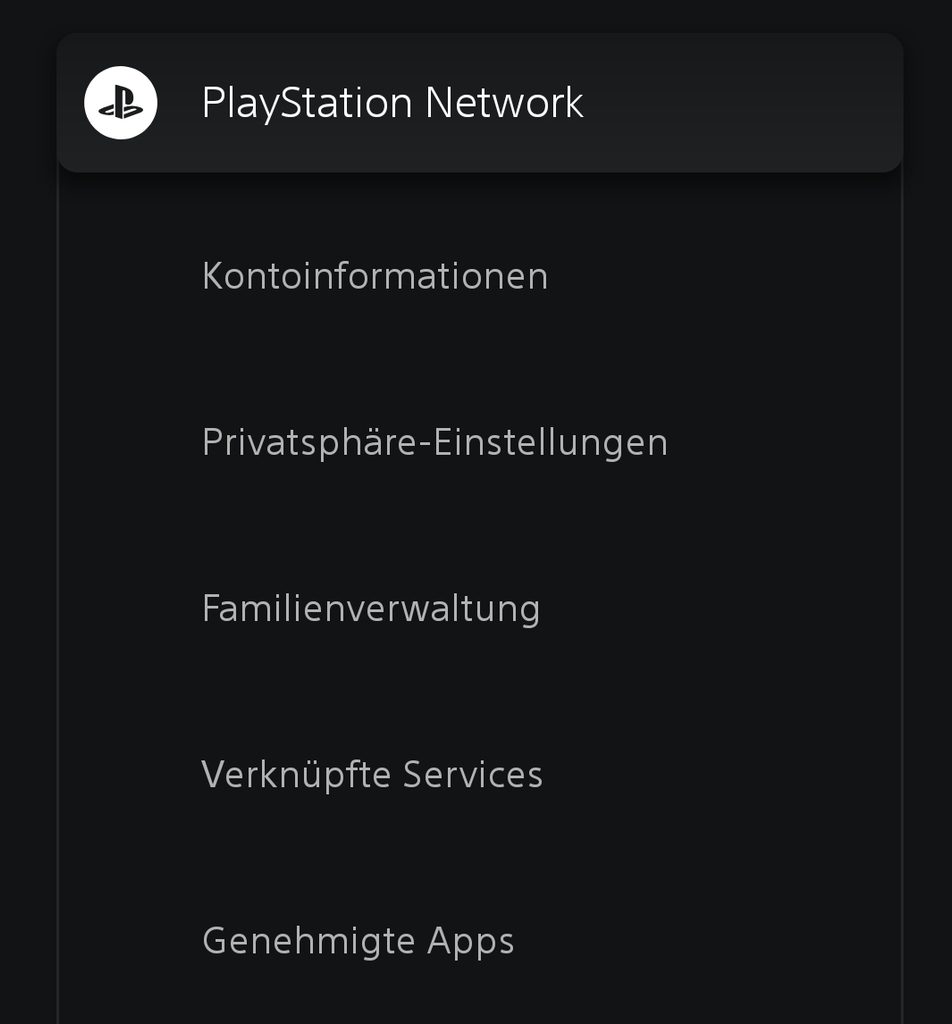Image resolution: width=952 pixels, height=1024 pixels.
Task: Select Familienverwaltung
Action: click(x=371, y=608)
